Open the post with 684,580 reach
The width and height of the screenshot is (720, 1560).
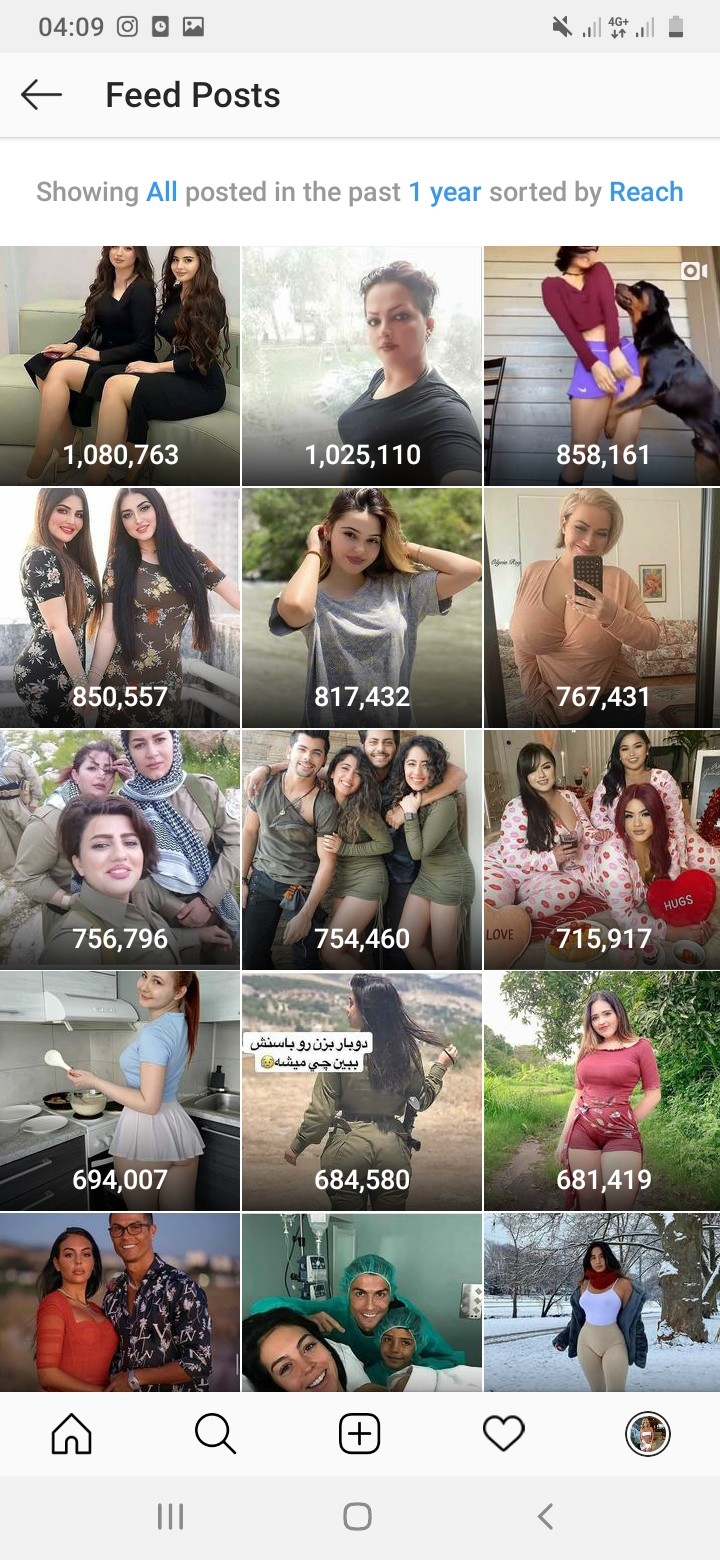[x=362, y=1092]
